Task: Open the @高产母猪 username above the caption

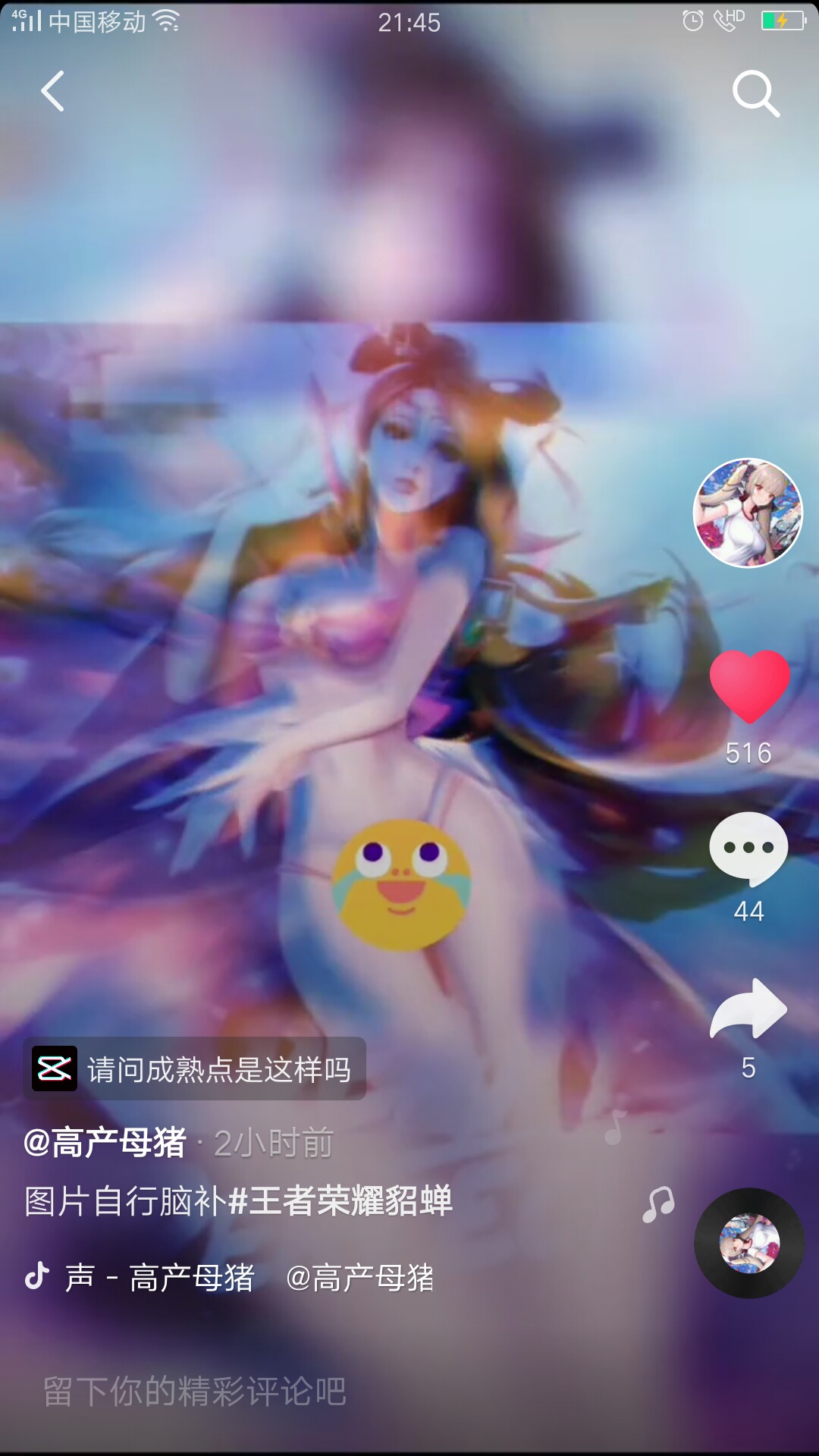Action: point(105,1143)
